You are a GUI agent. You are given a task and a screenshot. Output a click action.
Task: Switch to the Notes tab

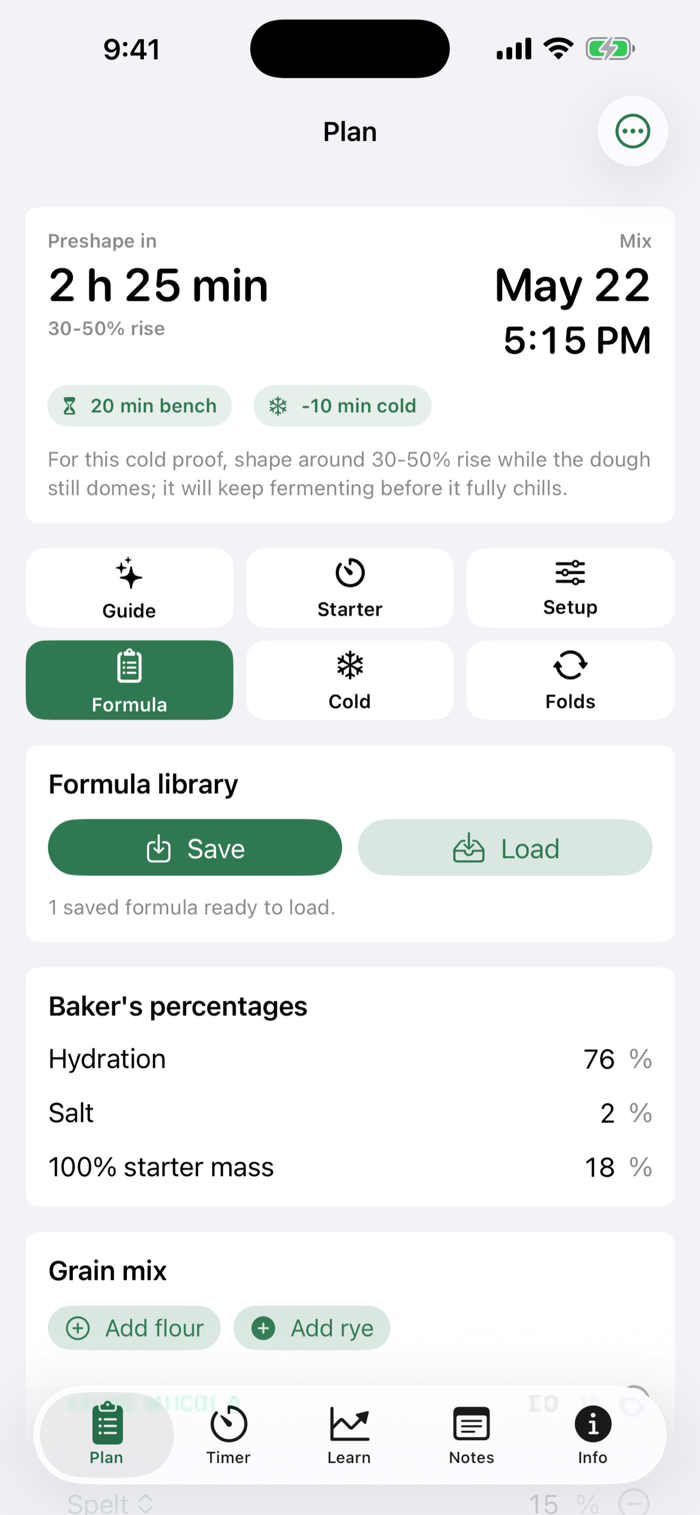click(x=471, y=1434)
